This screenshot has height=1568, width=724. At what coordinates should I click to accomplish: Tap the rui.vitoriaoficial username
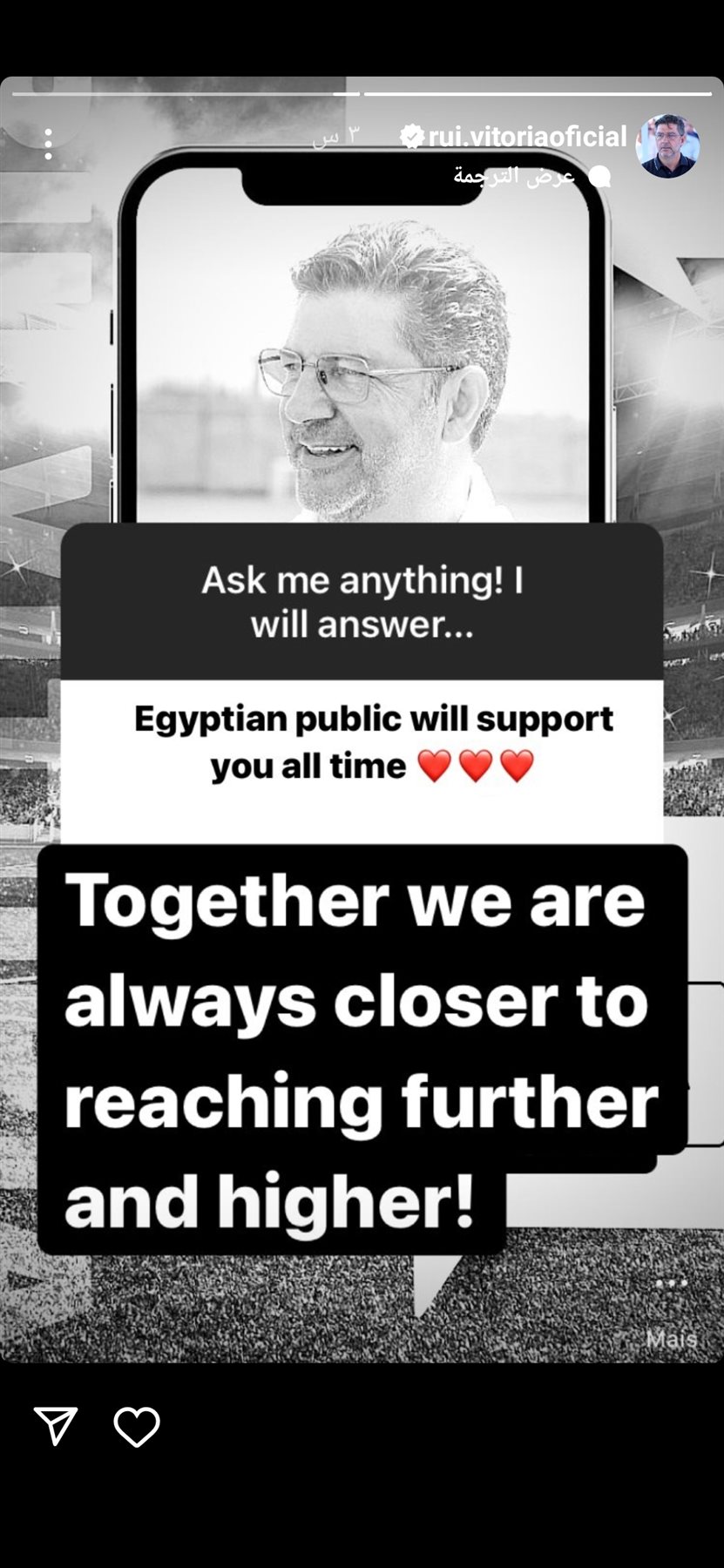[526, 137]
